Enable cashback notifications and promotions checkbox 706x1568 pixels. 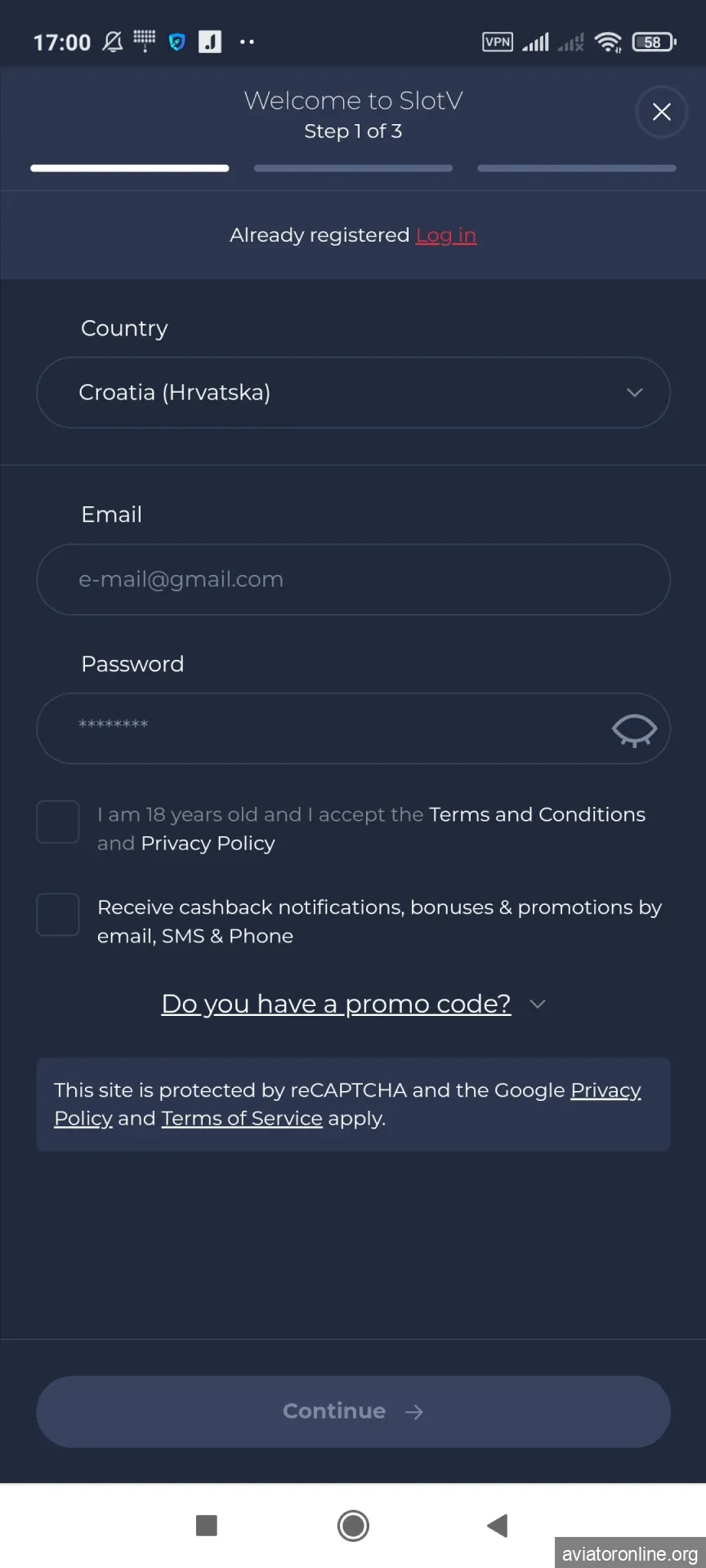[58, 914]
